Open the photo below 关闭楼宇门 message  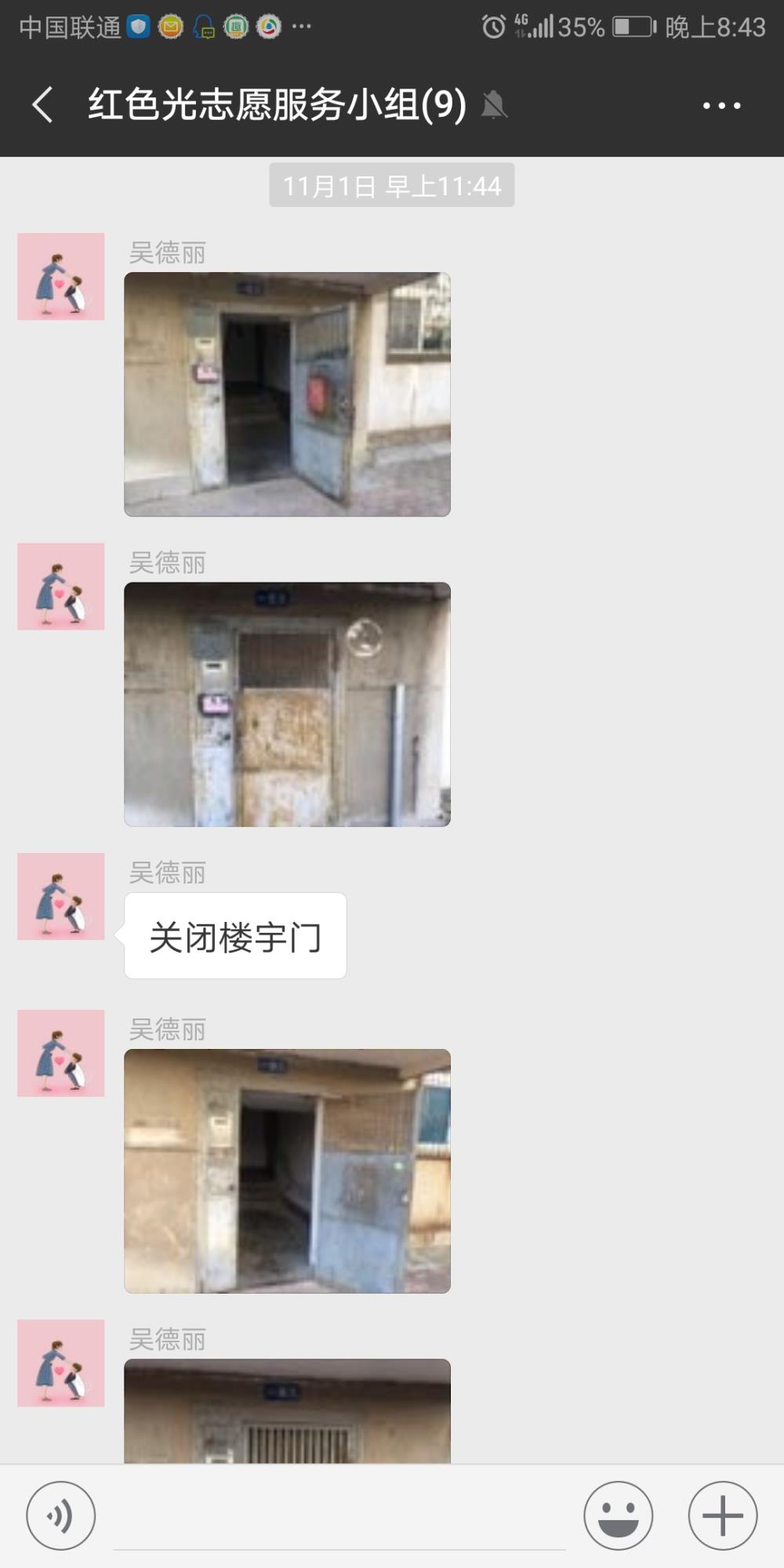[x=287, y=1171]
